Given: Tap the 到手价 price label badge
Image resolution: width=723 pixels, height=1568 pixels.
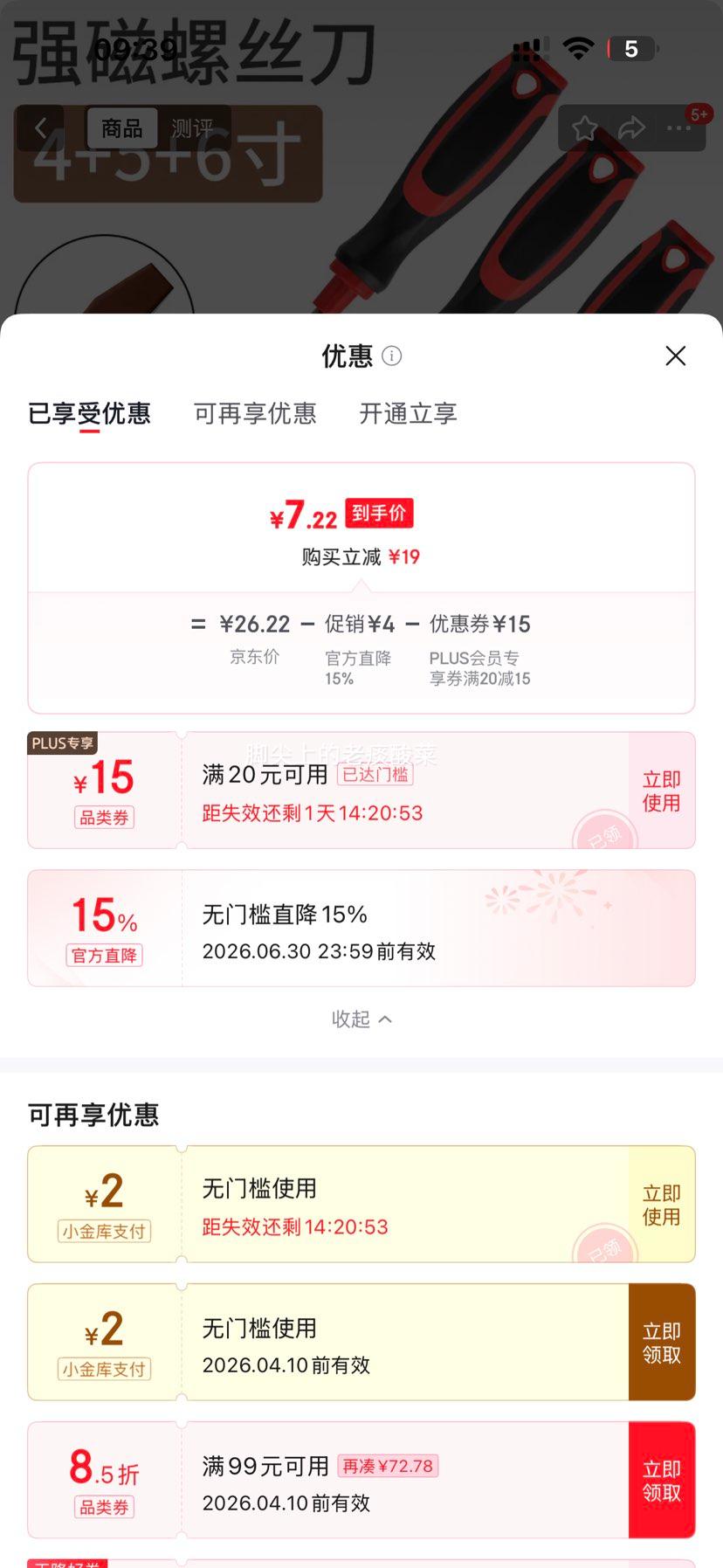Looking at the screenshot, I should [x=379, y=513].
